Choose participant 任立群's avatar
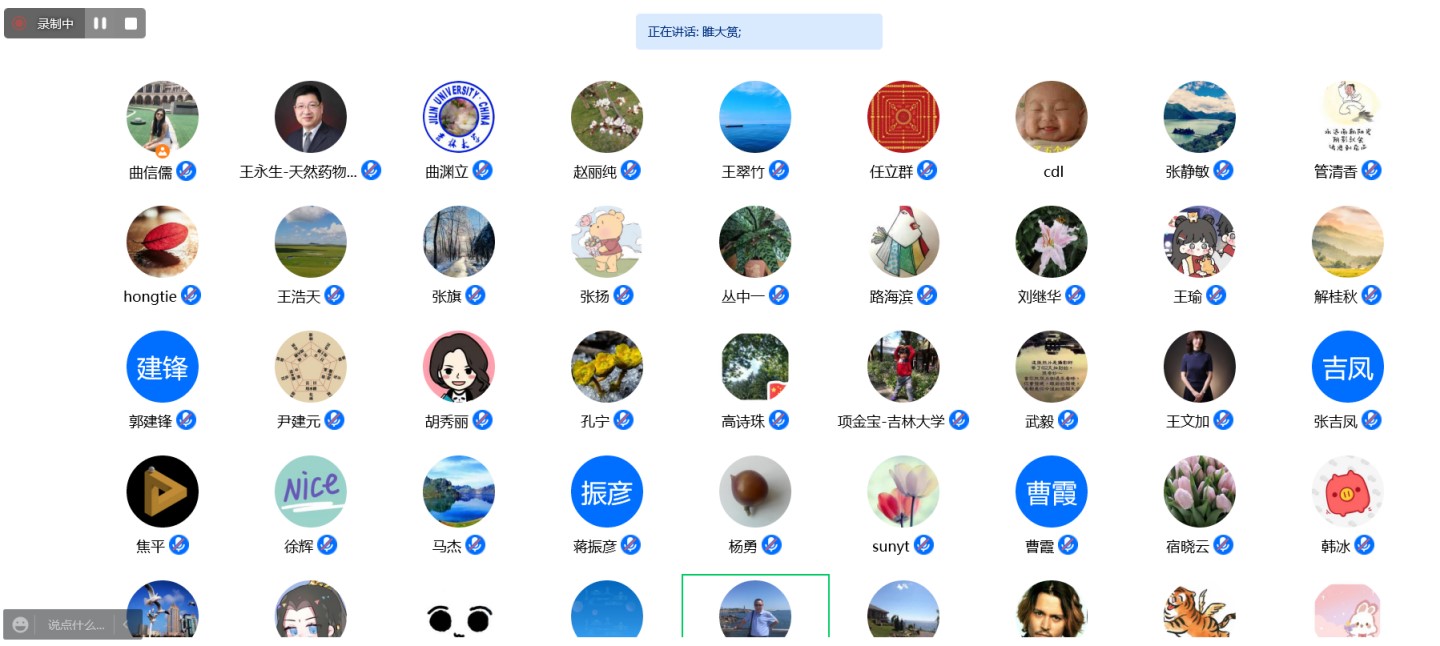 (x=902, y=117)
